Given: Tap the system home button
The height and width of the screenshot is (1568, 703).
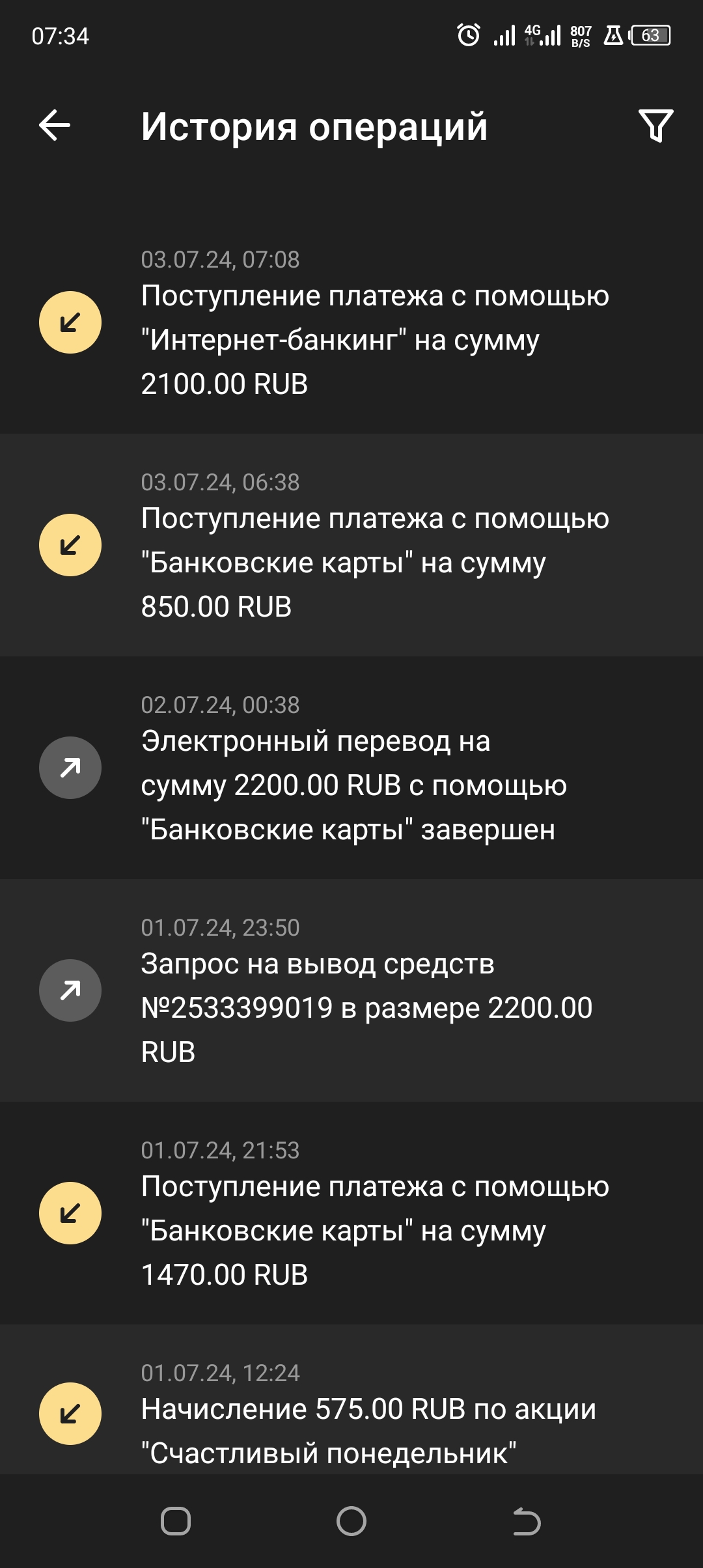Looking at the screenshot, I should (x=351, y=1521).
